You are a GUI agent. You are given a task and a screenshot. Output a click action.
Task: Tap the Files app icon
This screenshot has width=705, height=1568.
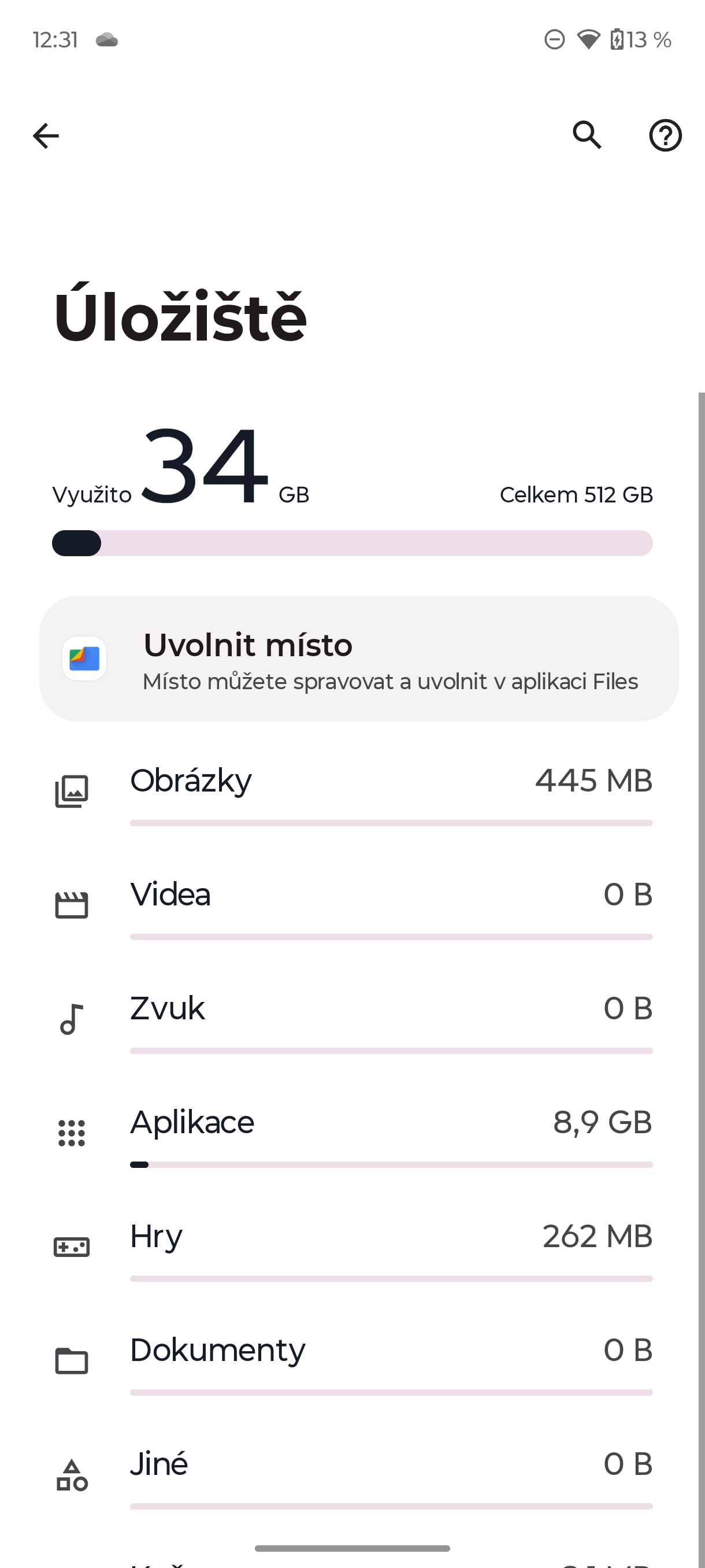click(84, 660)
